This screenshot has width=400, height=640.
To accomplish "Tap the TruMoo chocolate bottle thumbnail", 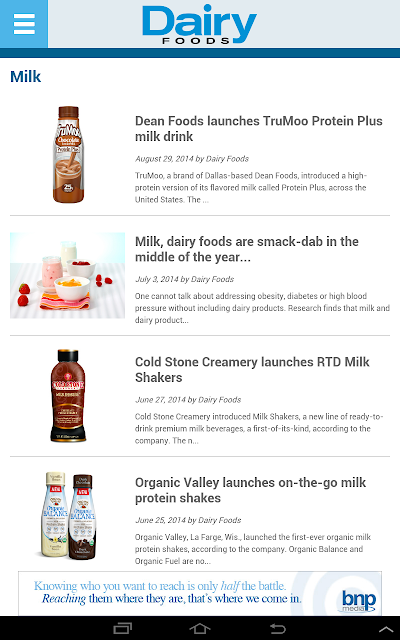I will [x=68, y=155].
